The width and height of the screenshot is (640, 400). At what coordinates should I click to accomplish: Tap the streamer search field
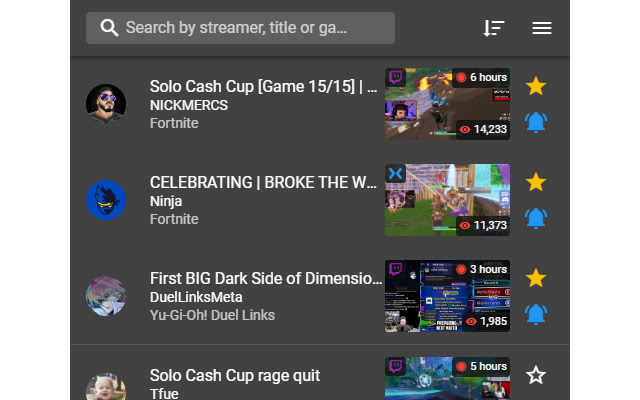240,28
